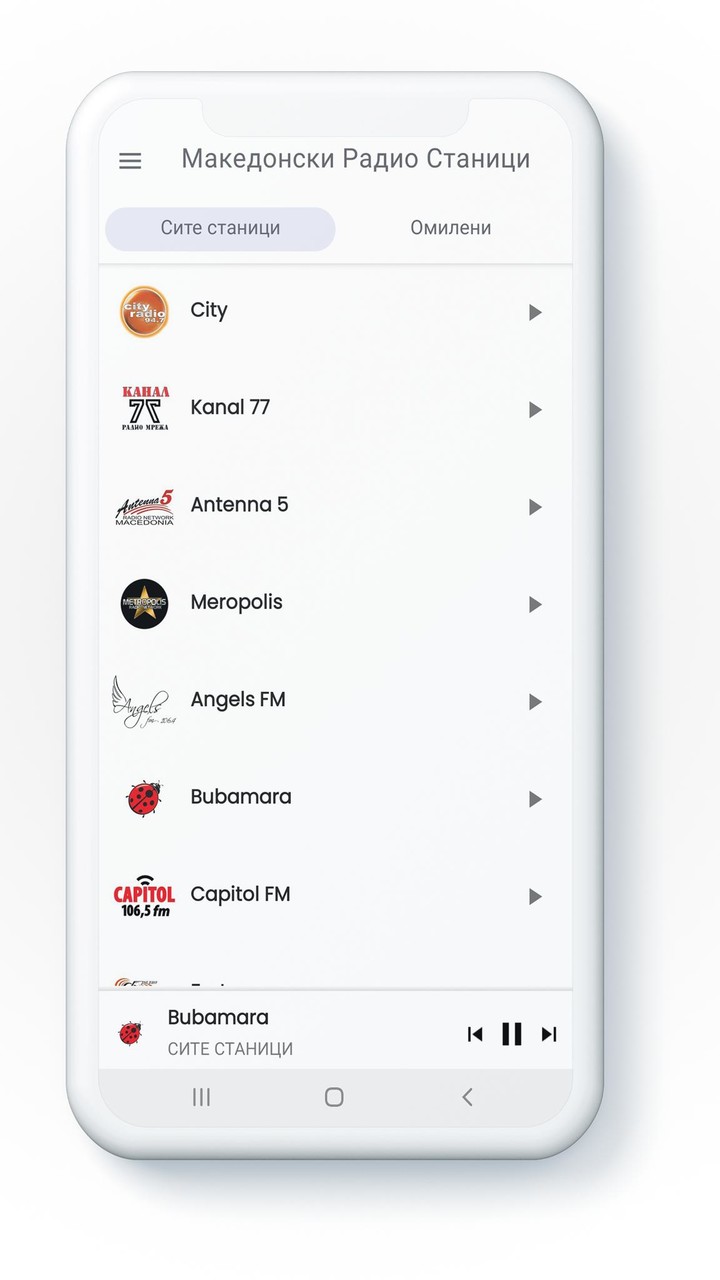Open the navigation drawer hamburger menu
The height and width of the screenshot is (1280, 720).
click(130, 160)
